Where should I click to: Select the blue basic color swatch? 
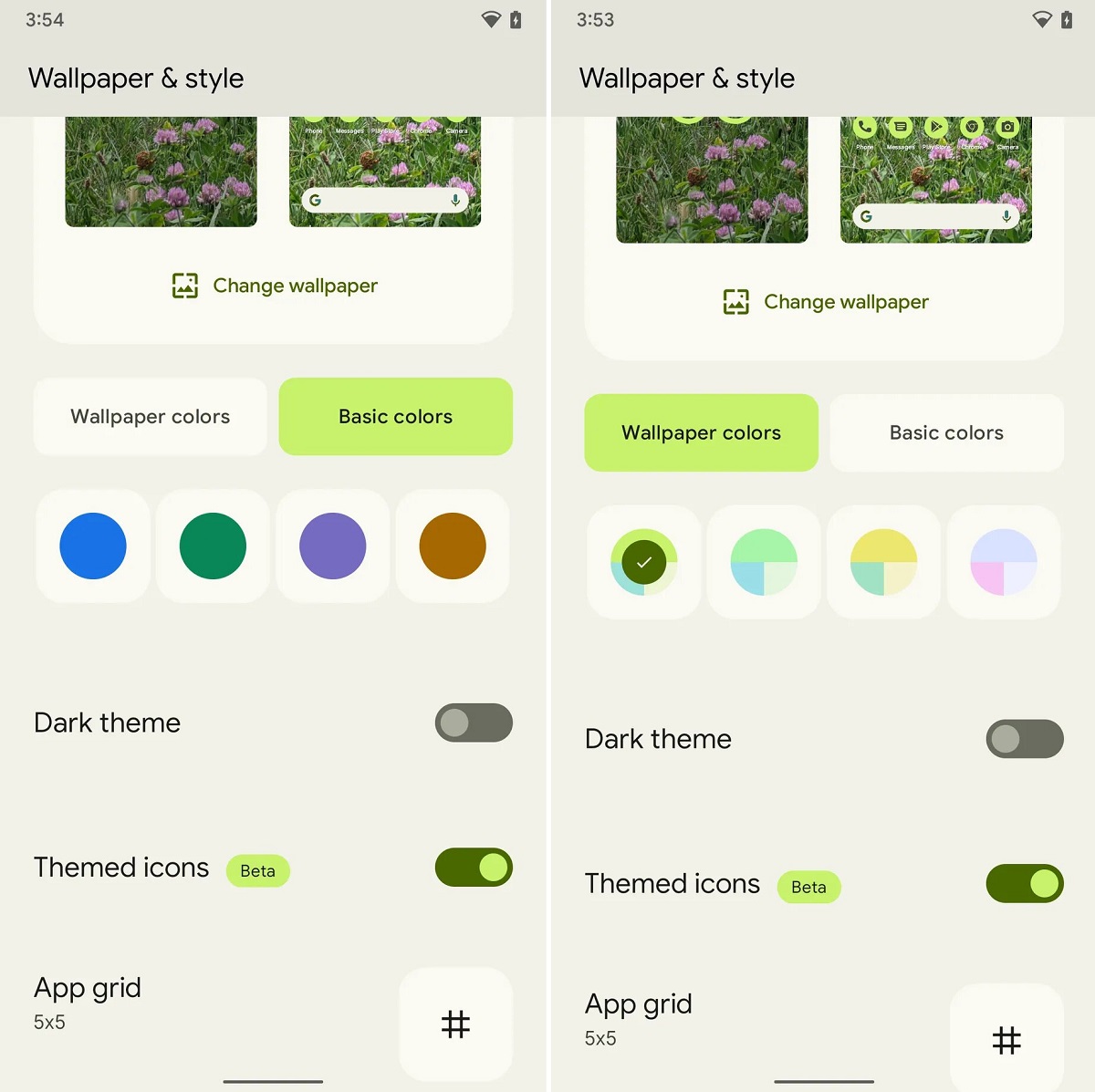click(93, 546)
